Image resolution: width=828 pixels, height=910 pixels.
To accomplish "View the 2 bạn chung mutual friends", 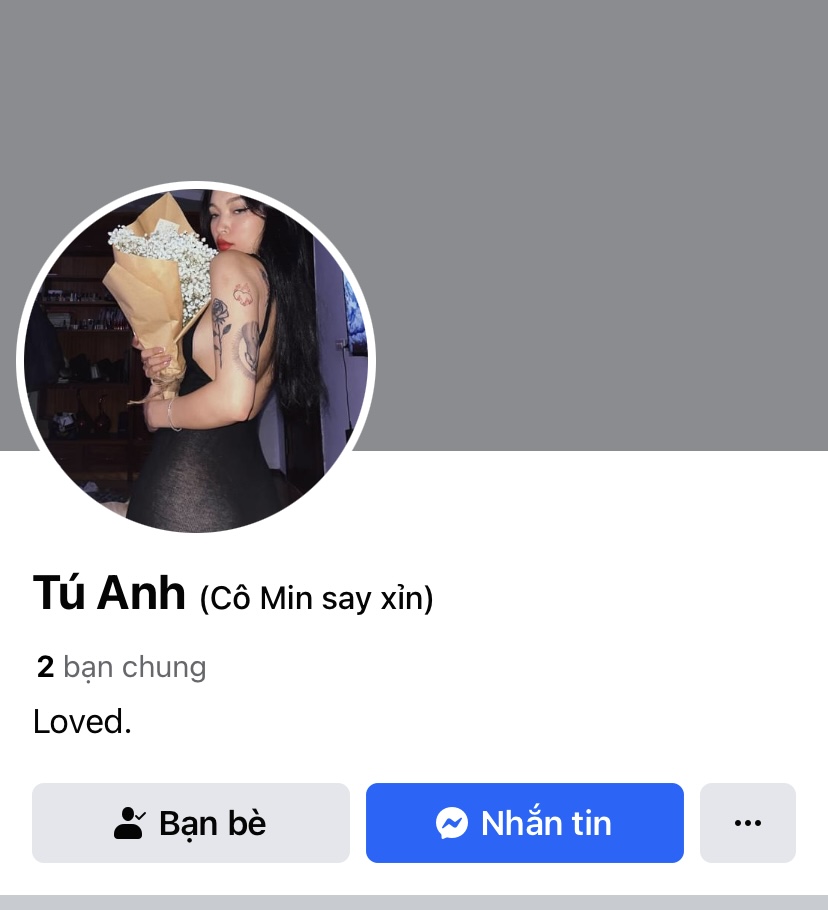I will click(x=121, y=667).
